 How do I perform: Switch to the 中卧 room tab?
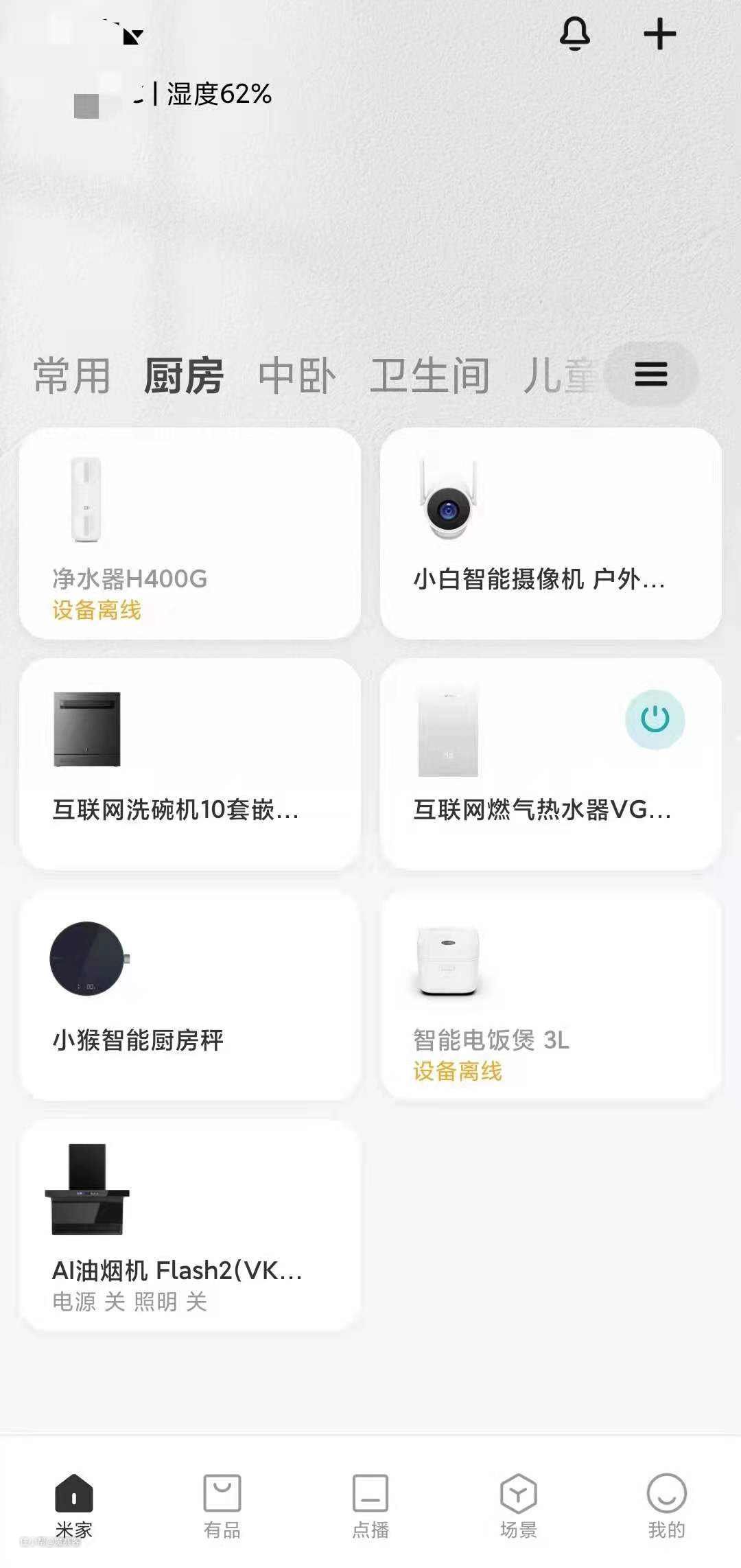(x=296, y=376)
